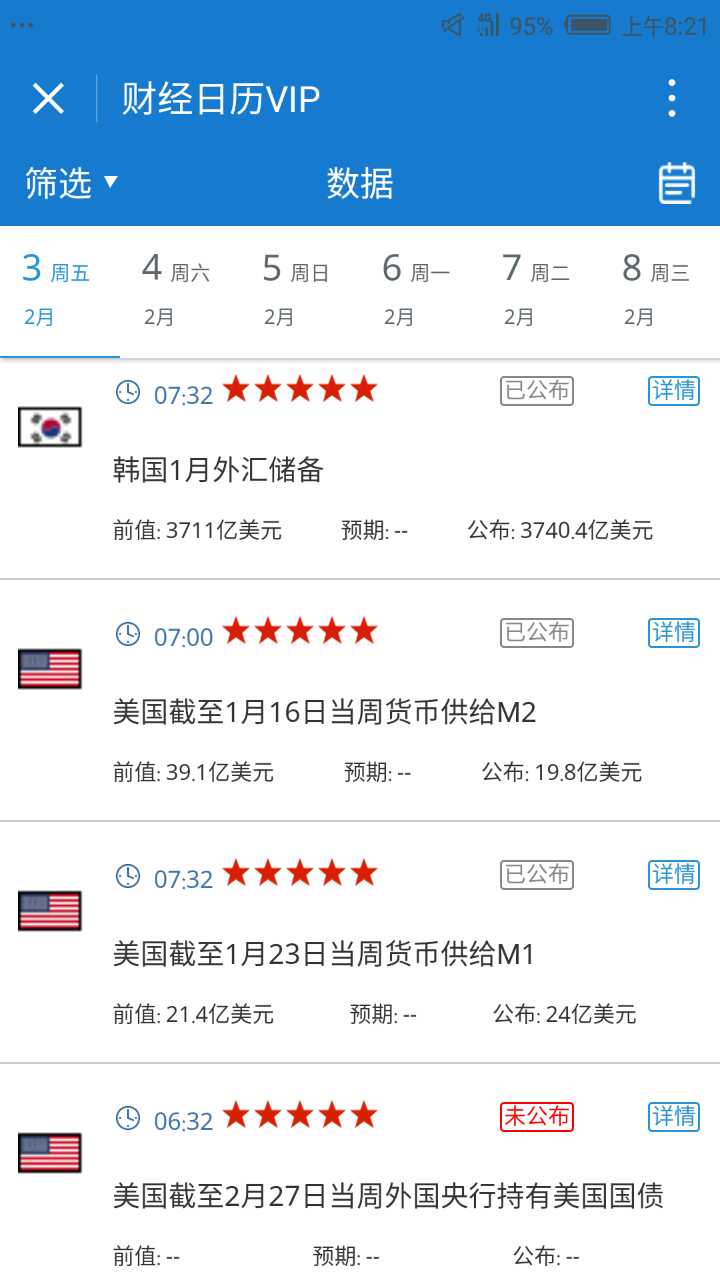Switch to the 5 周日 date tab
Image resolution: width=720 pixels, height=1280 pixels.
(300, 291)
